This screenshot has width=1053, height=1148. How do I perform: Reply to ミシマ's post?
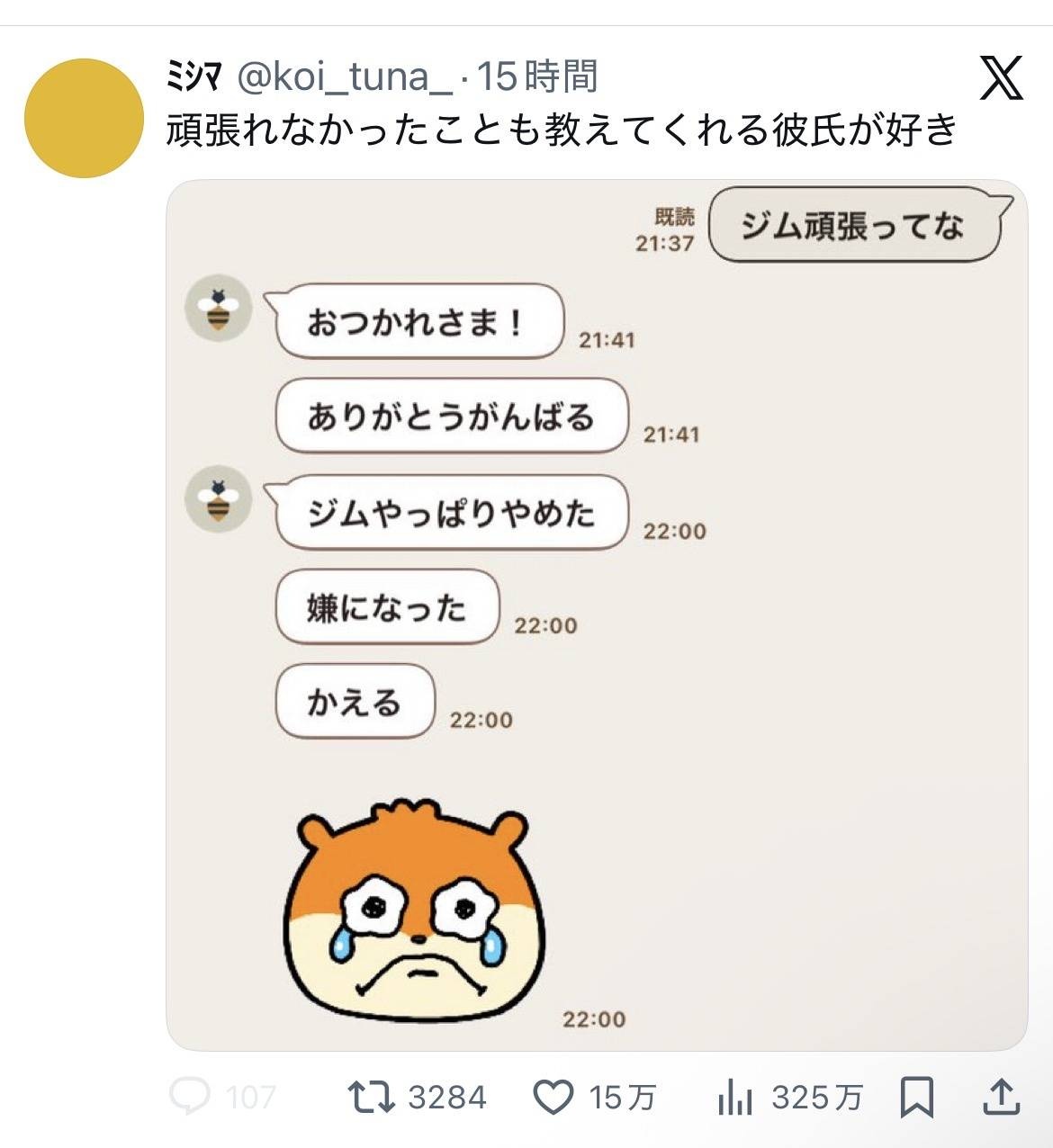point(191,1097)
